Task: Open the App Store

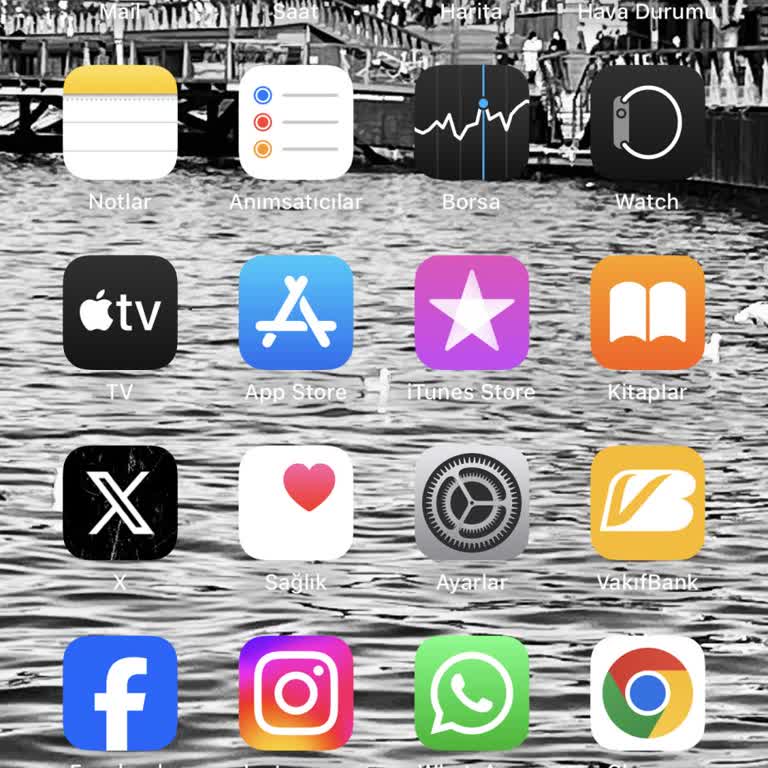Action: click(296, 312)
